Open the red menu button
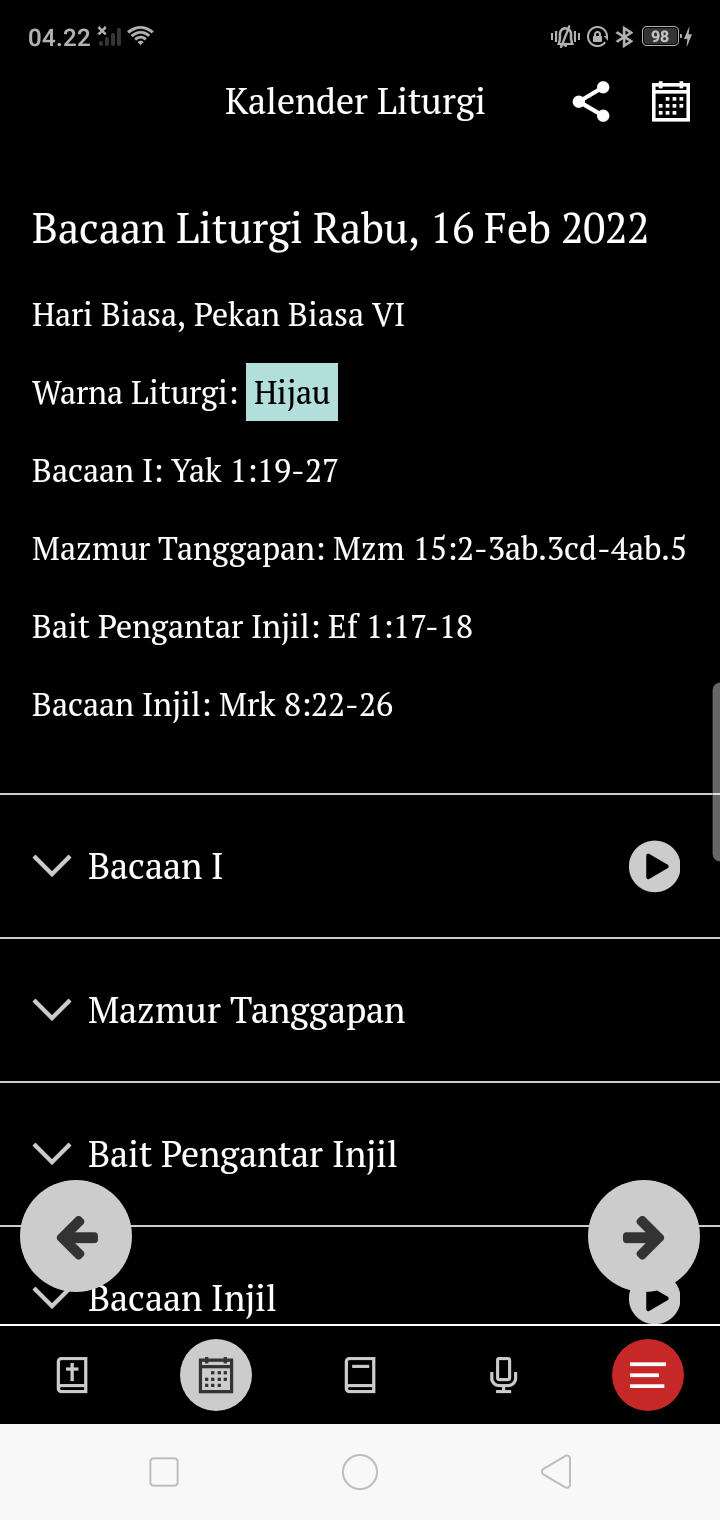This screenshot has width=720, height=1520. 648,1375
